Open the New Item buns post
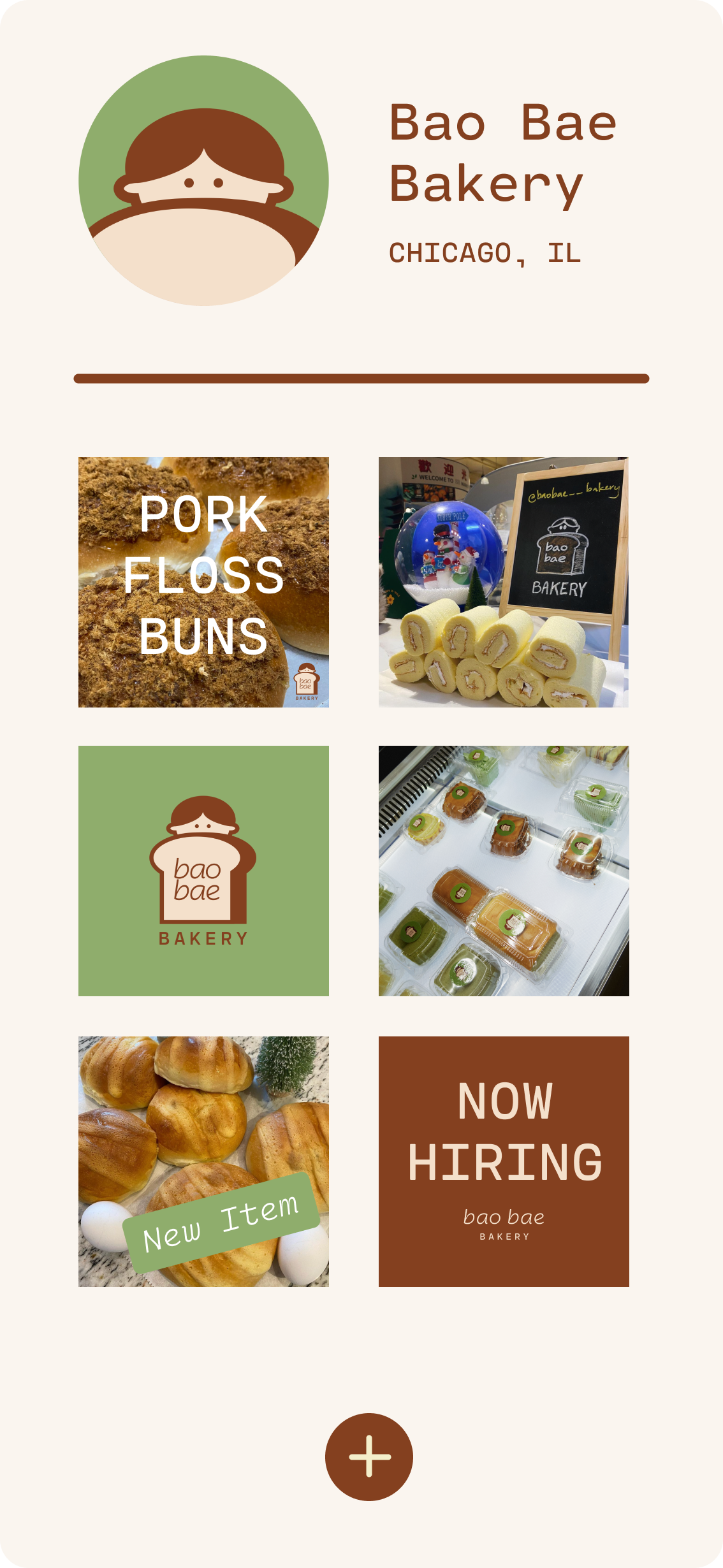 203,1161
